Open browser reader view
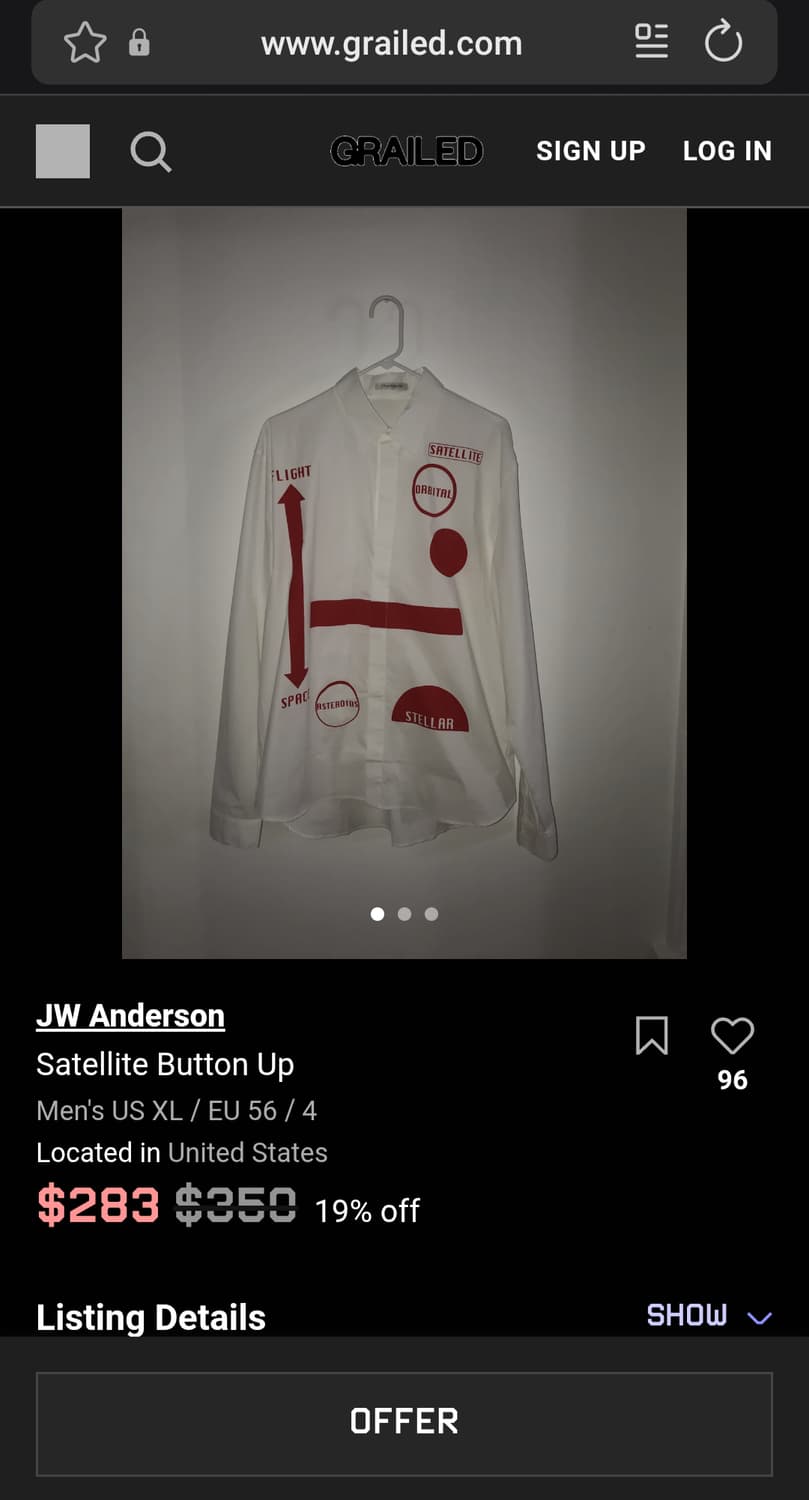Viewport: 809px width, 1500px height. pyautogui.click(x=651, y=42)
